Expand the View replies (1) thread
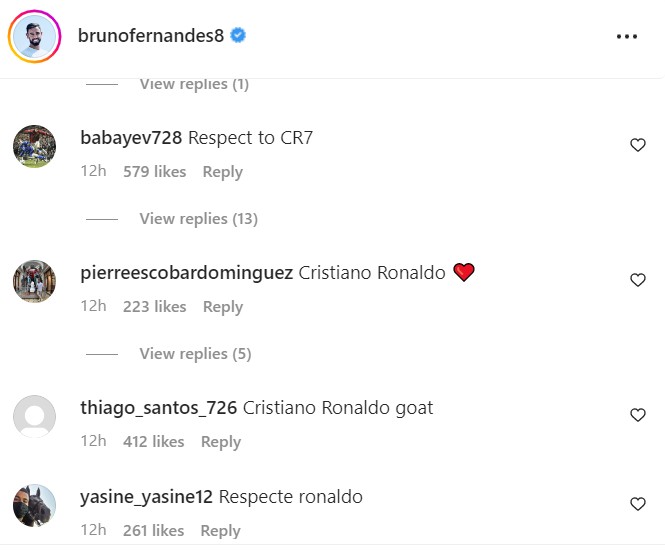Screen dimensions: 665x552 (194, 84)
